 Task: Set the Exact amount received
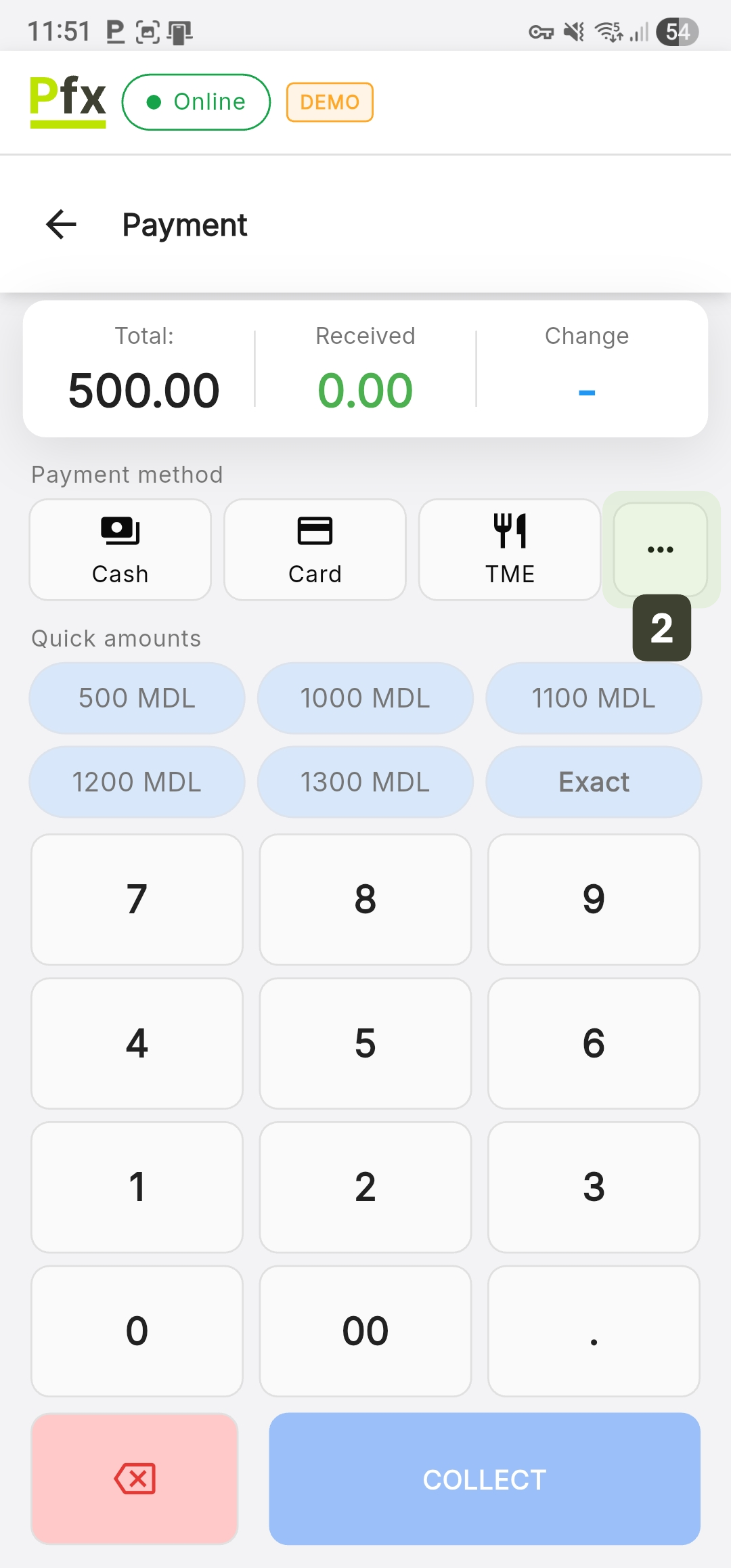pyautogui.click(x=594, y=782)
